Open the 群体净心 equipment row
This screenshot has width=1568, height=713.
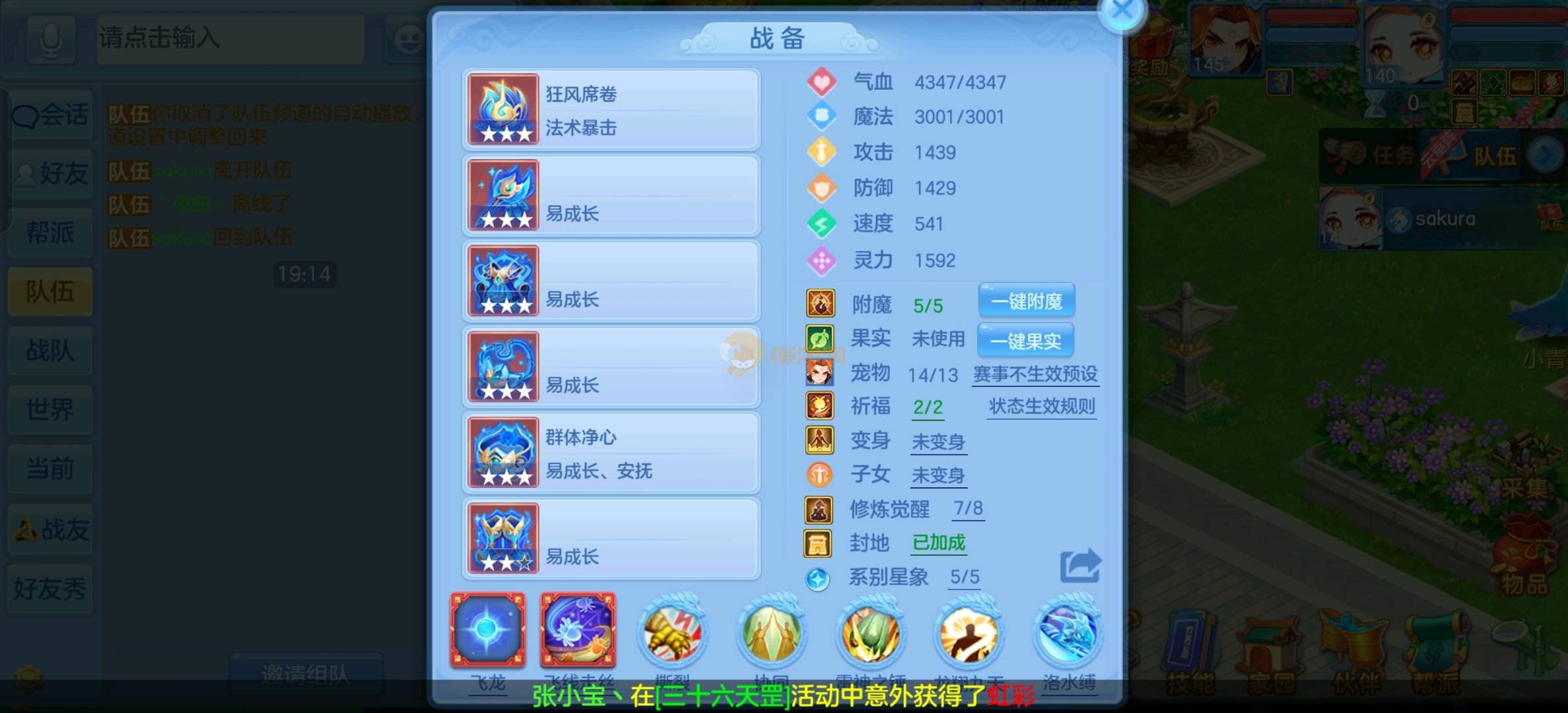tap(611, 454)
